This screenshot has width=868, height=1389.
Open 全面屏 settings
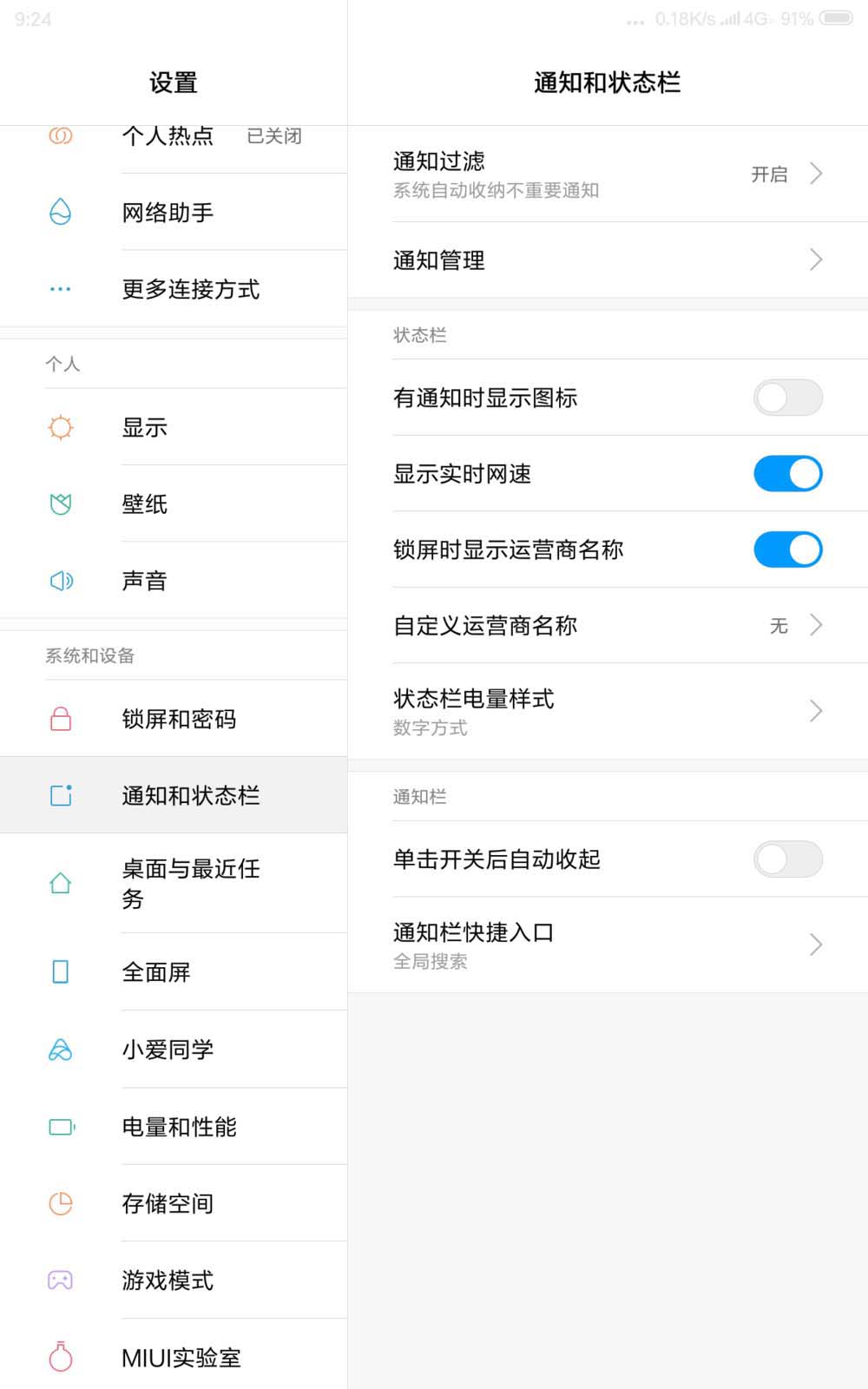[174, 972]
